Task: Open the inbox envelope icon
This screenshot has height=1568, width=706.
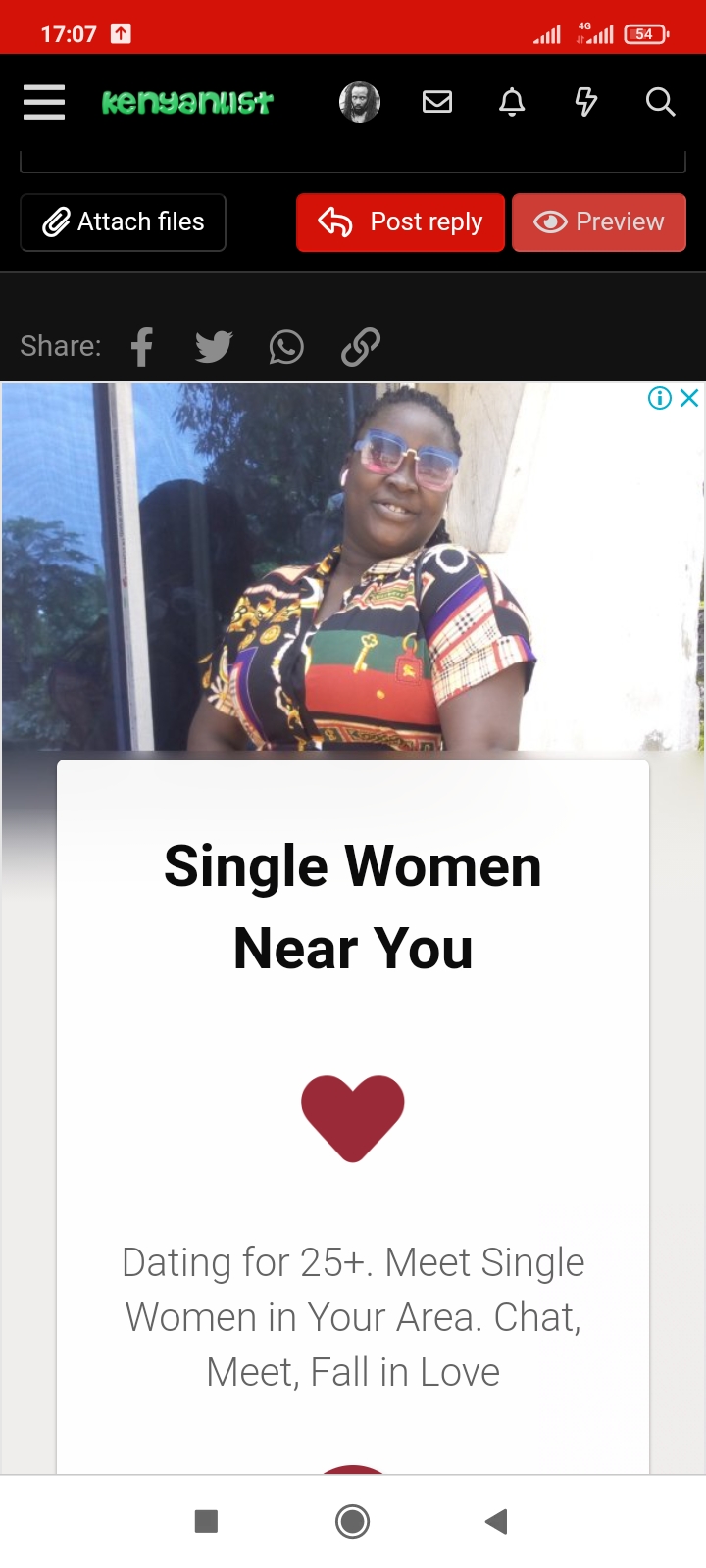Action: pos(437,102)
